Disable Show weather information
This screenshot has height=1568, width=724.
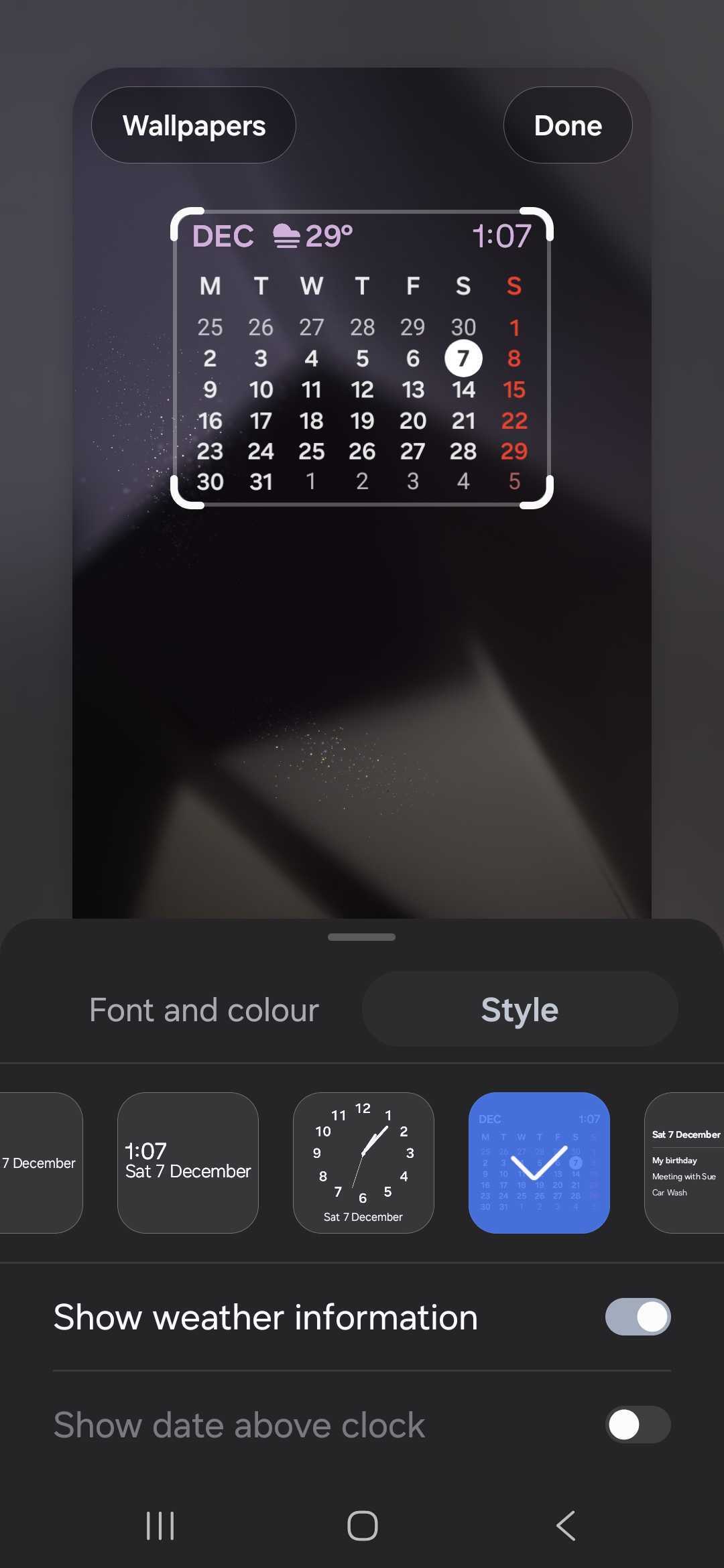point(638,1317)
